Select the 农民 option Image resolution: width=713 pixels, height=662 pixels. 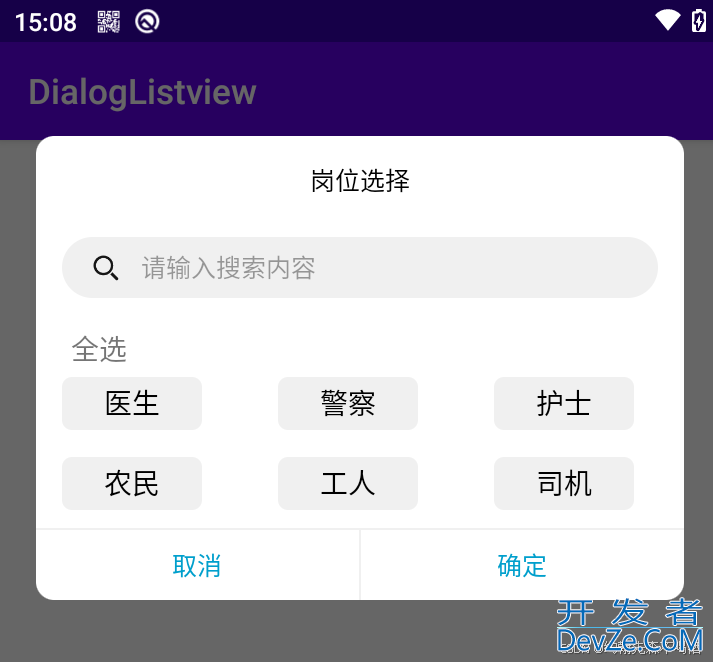132,484
